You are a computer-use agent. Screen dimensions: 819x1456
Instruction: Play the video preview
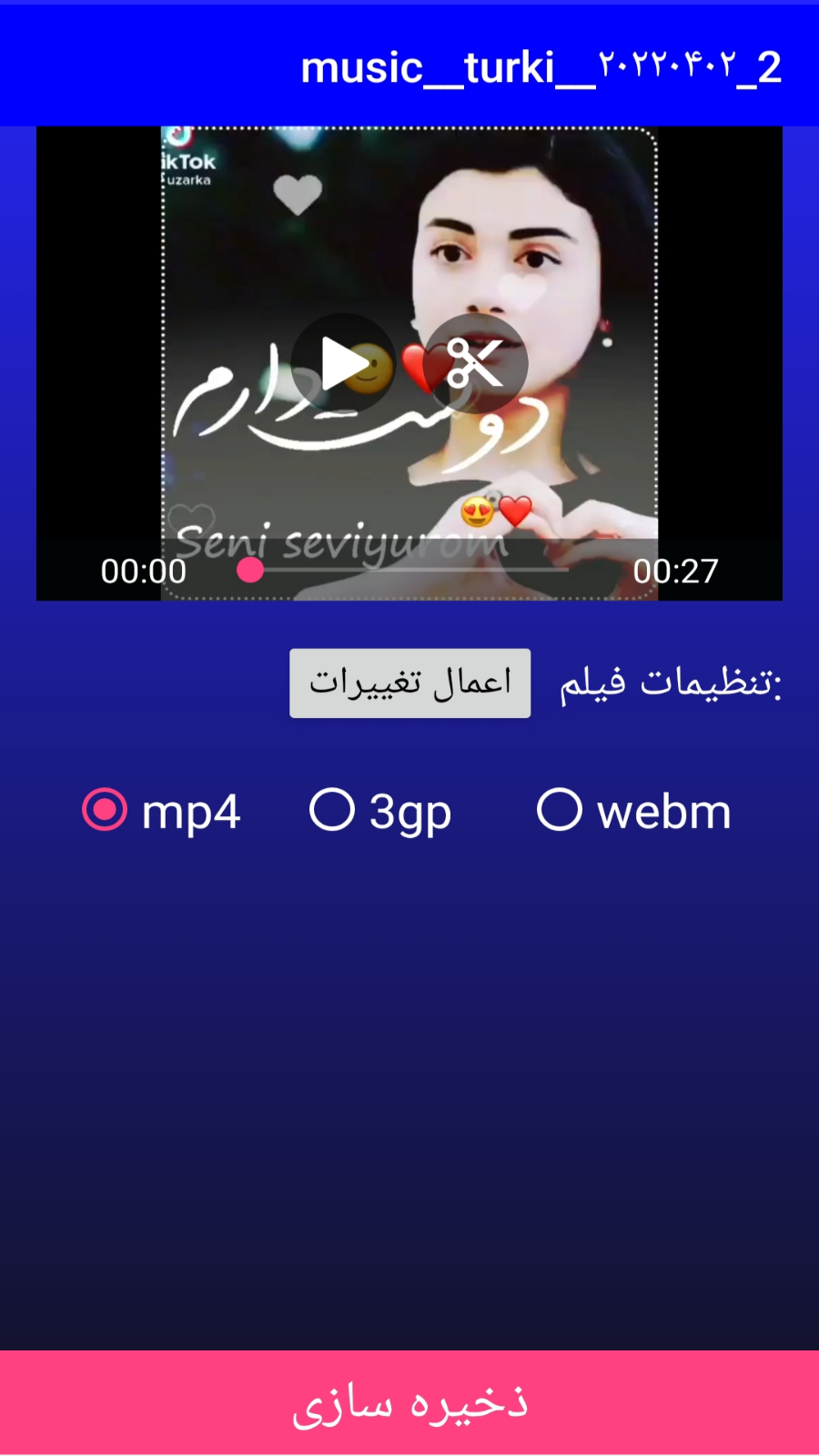tap(343, 364)
